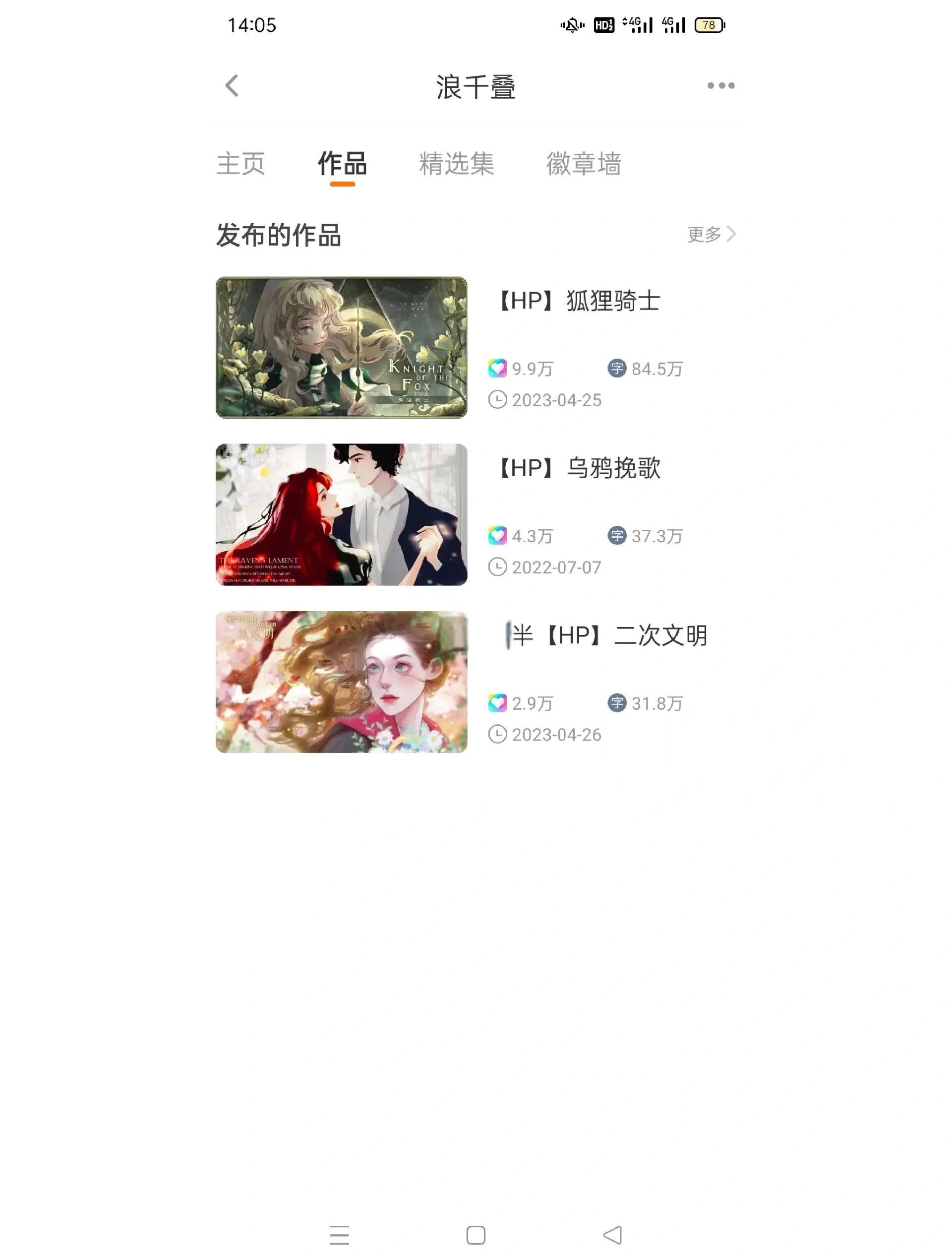
Task: Open the work 【HP】乌鸦挽歌
Action: pos(578,469)
